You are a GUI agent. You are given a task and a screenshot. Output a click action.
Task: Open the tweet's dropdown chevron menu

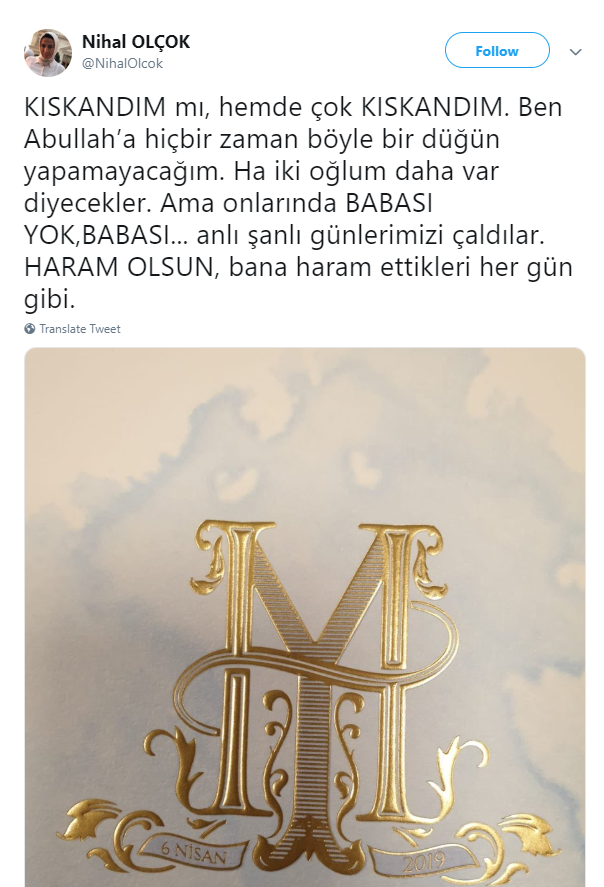[575, 51]
